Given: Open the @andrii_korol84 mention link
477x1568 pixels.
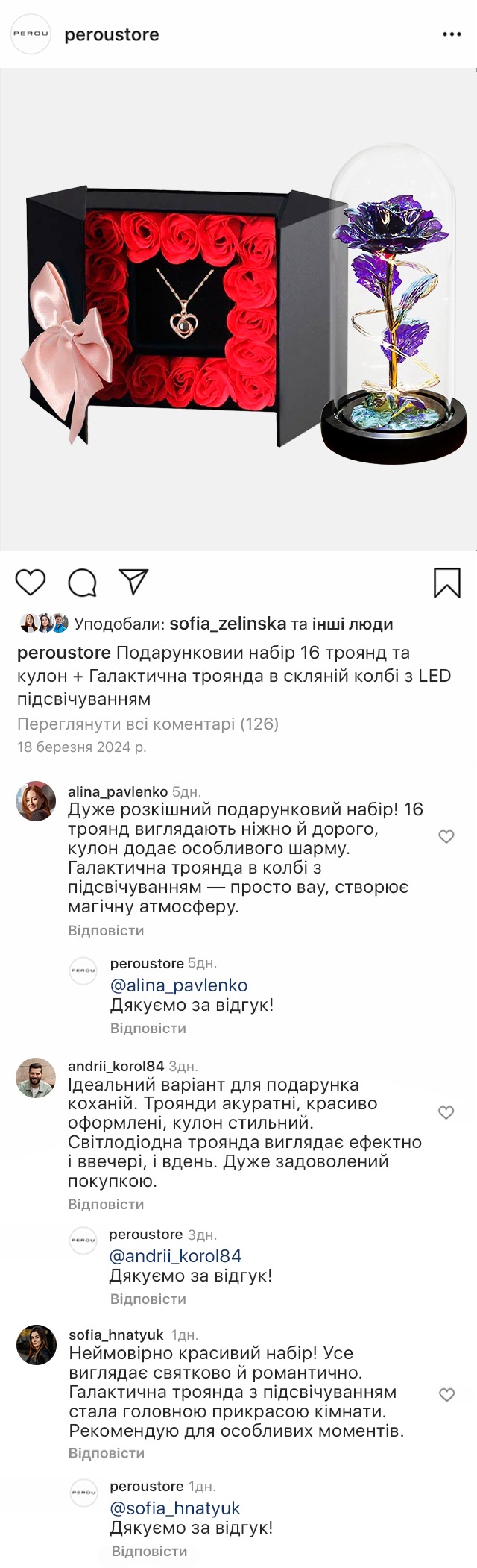Looking at the screenshot, I should pyautogui.click(x=176, y=1256).
